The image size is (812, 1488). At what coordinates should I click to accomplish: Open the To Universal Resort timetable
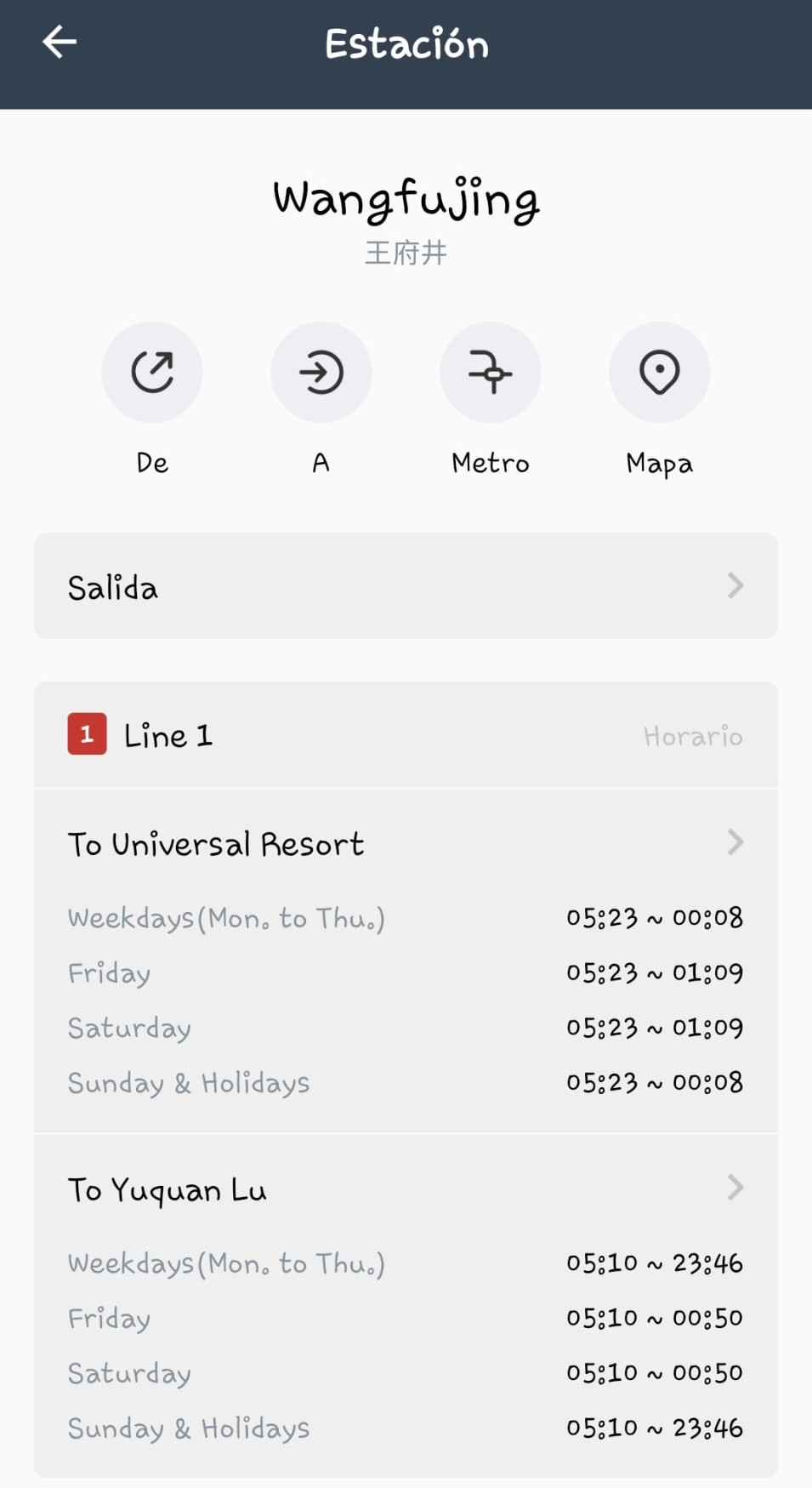(x=406, y=844)
